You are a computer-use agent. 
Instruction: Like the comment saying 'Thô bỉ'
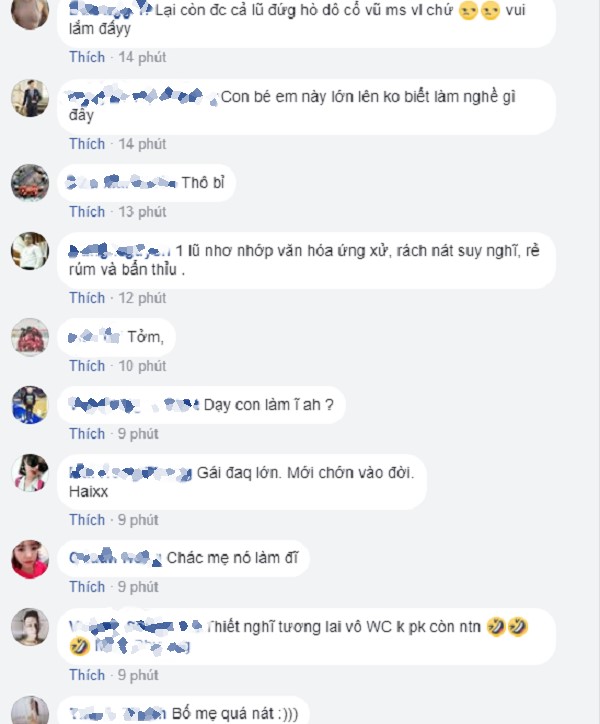click(87, 212)
